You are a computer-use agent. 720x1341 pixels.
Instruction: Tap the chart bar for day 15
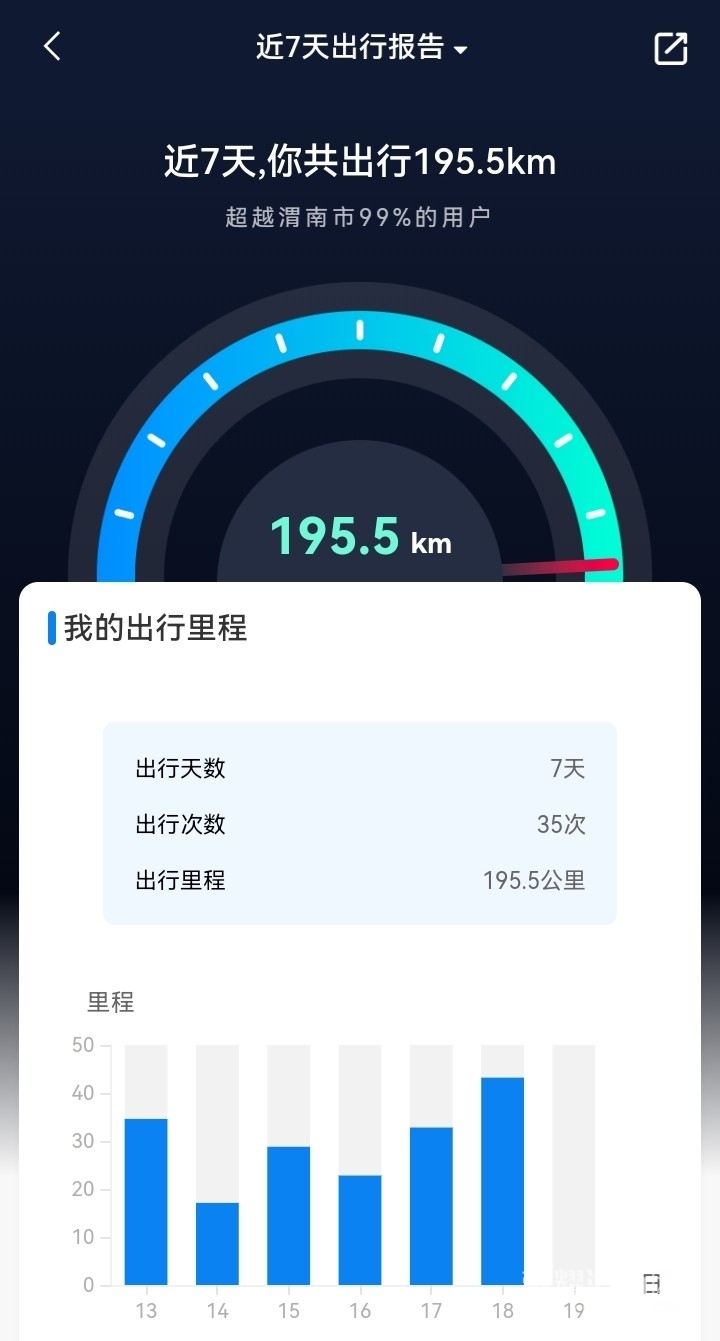coord(288,1214)
